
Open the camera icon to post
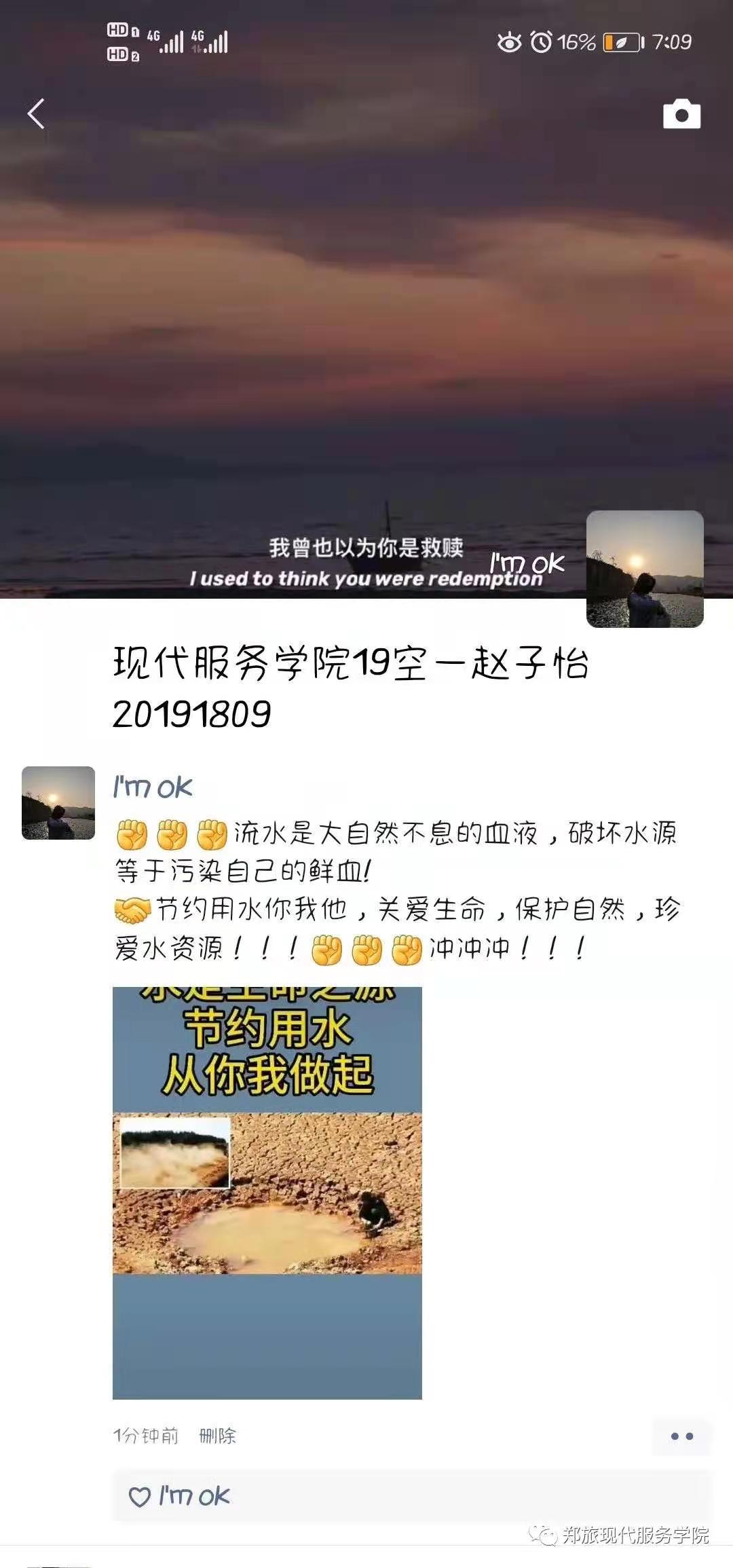[681, 114]
